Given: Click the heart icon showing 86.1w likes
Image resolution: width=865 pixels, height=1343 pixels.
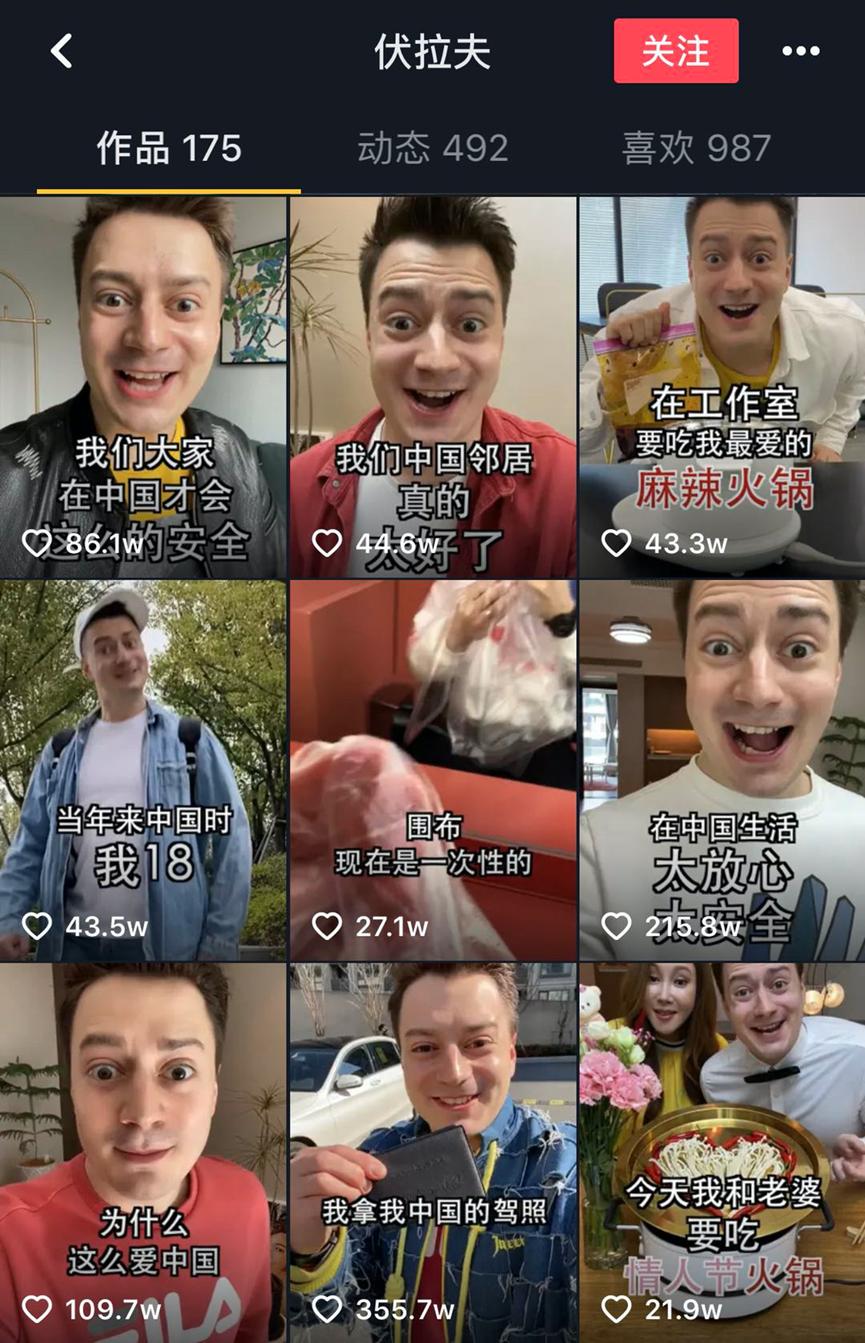Looking at the screenshot, I should [37, 543].
